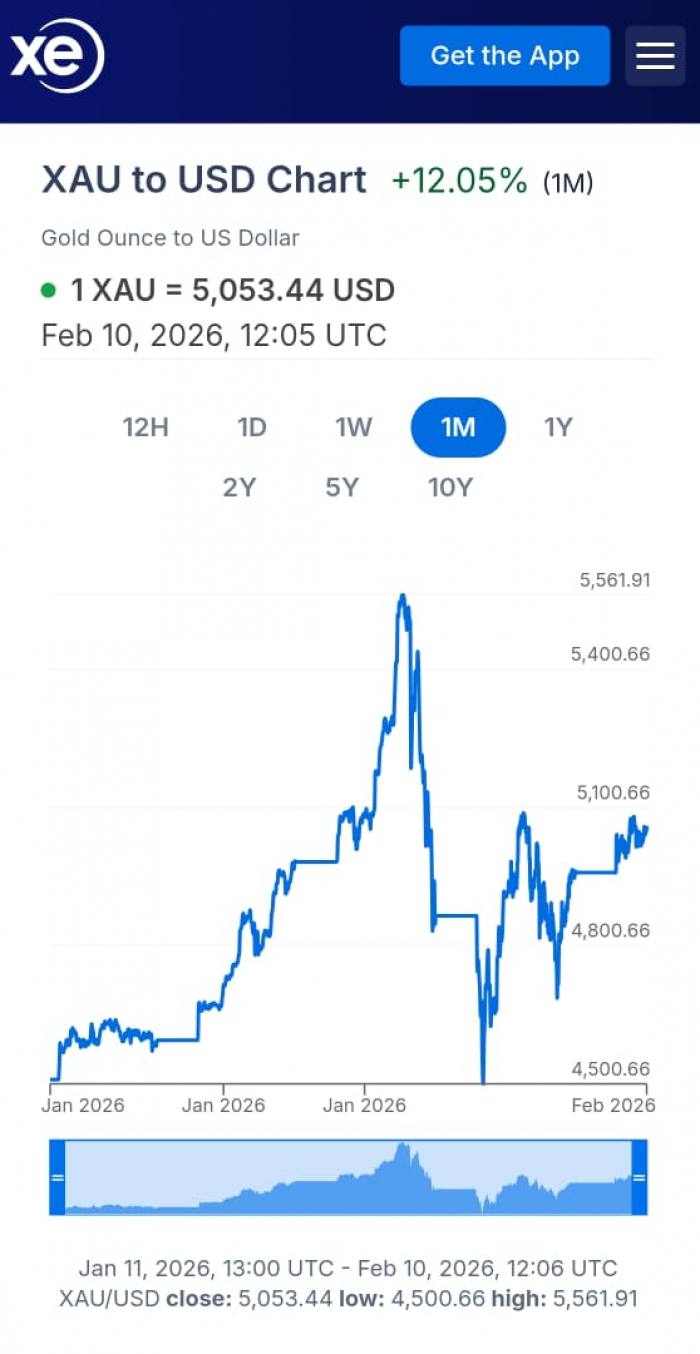This screenshot has height=1354, width=700.
Task: Switch chart range to 12H
Action: pos(146,427)
